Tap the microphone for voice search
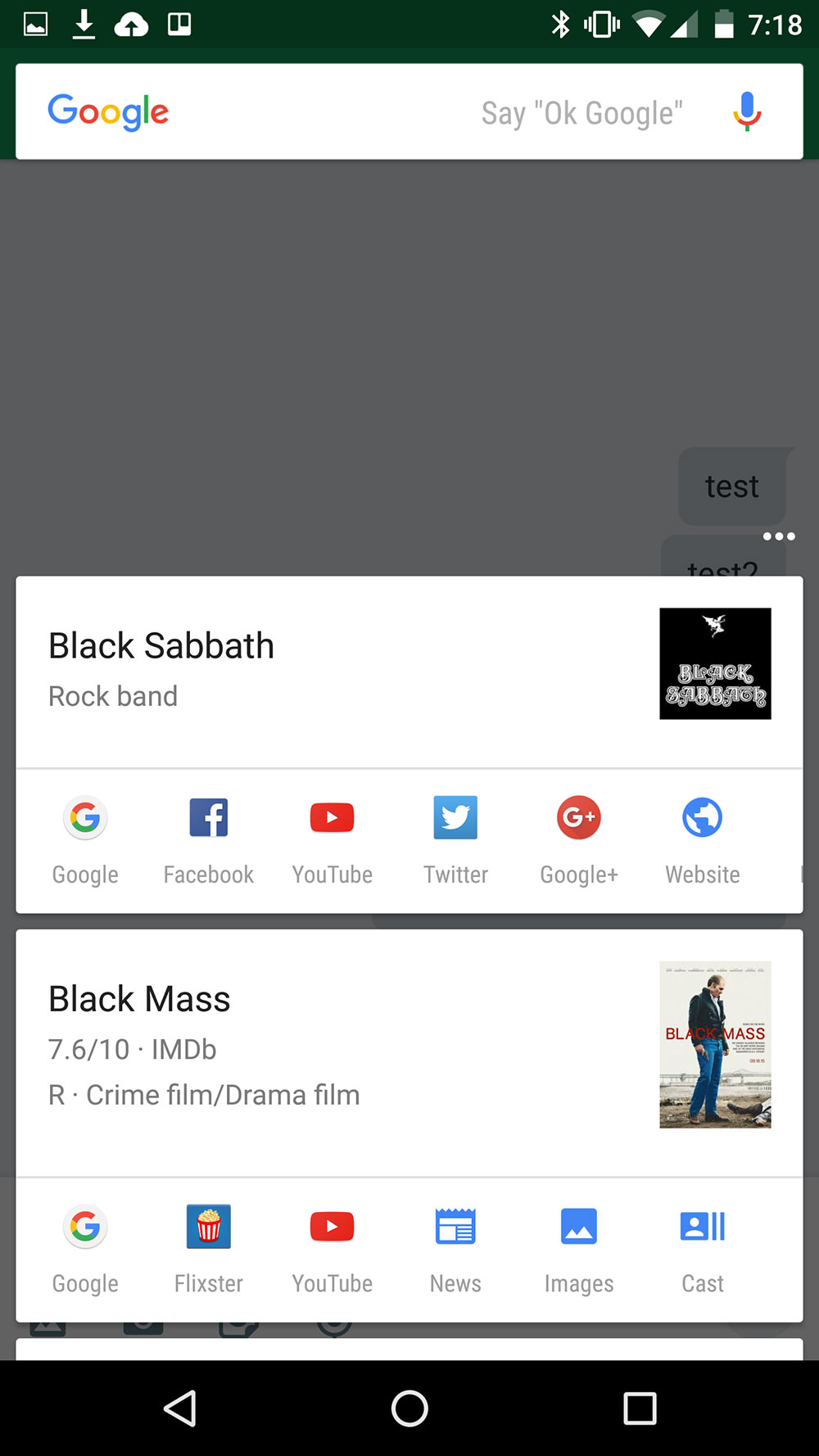 [747, 111]
